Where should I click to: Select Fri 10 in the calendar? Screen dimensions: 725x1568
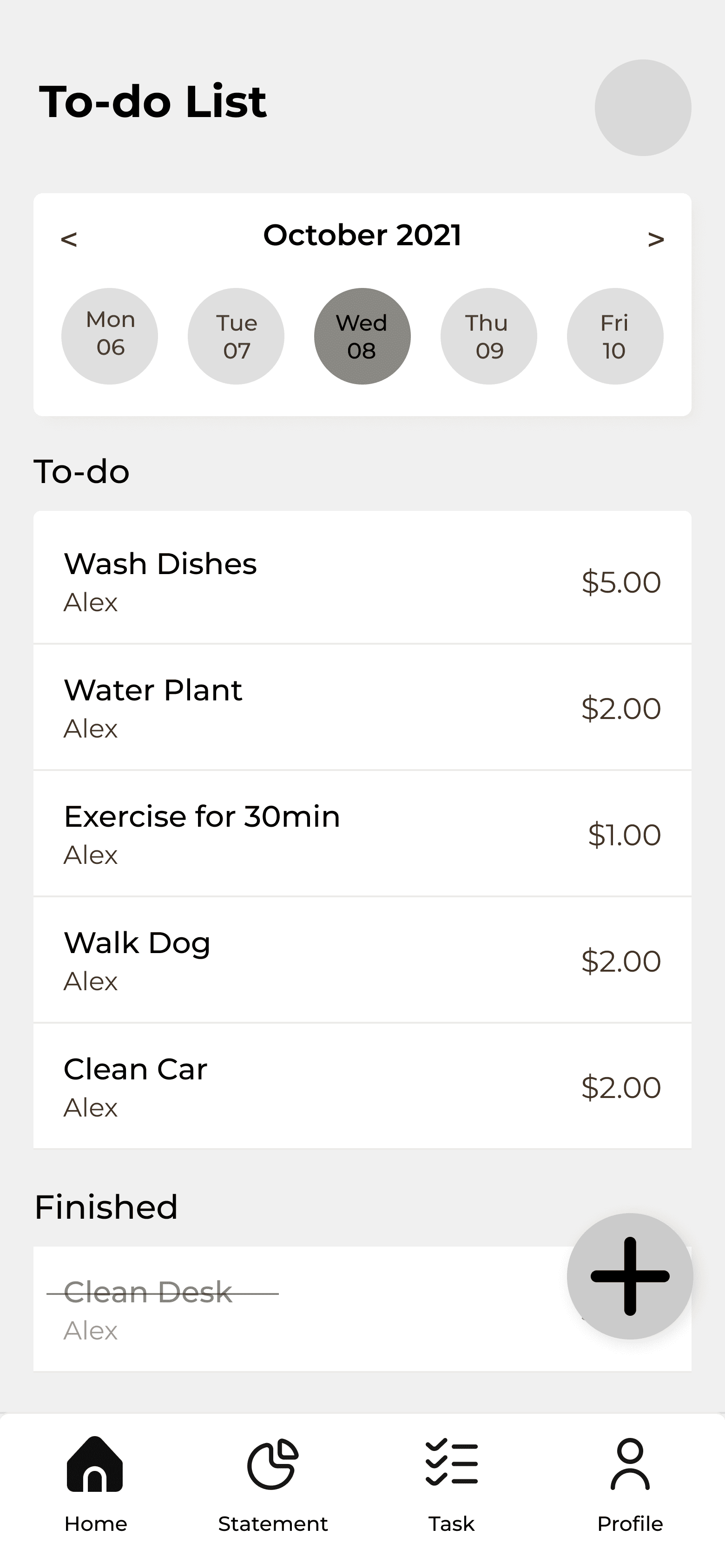pos(615,336)
